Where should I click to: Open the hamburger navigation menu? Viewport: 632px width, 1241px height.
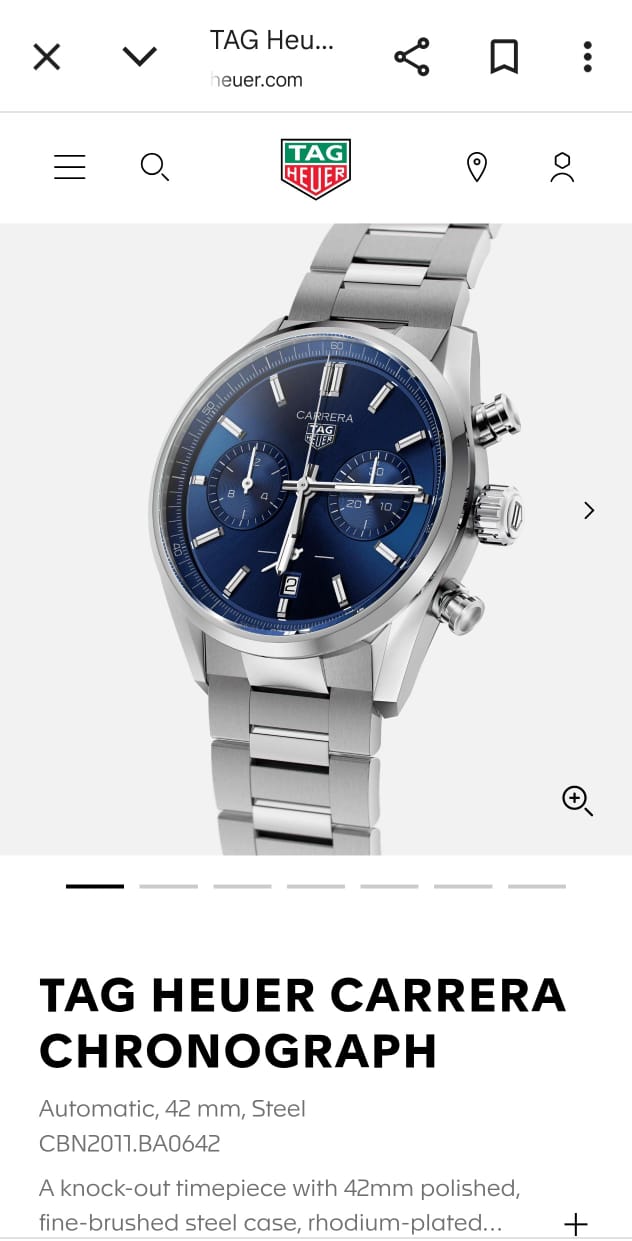[70, 167]
